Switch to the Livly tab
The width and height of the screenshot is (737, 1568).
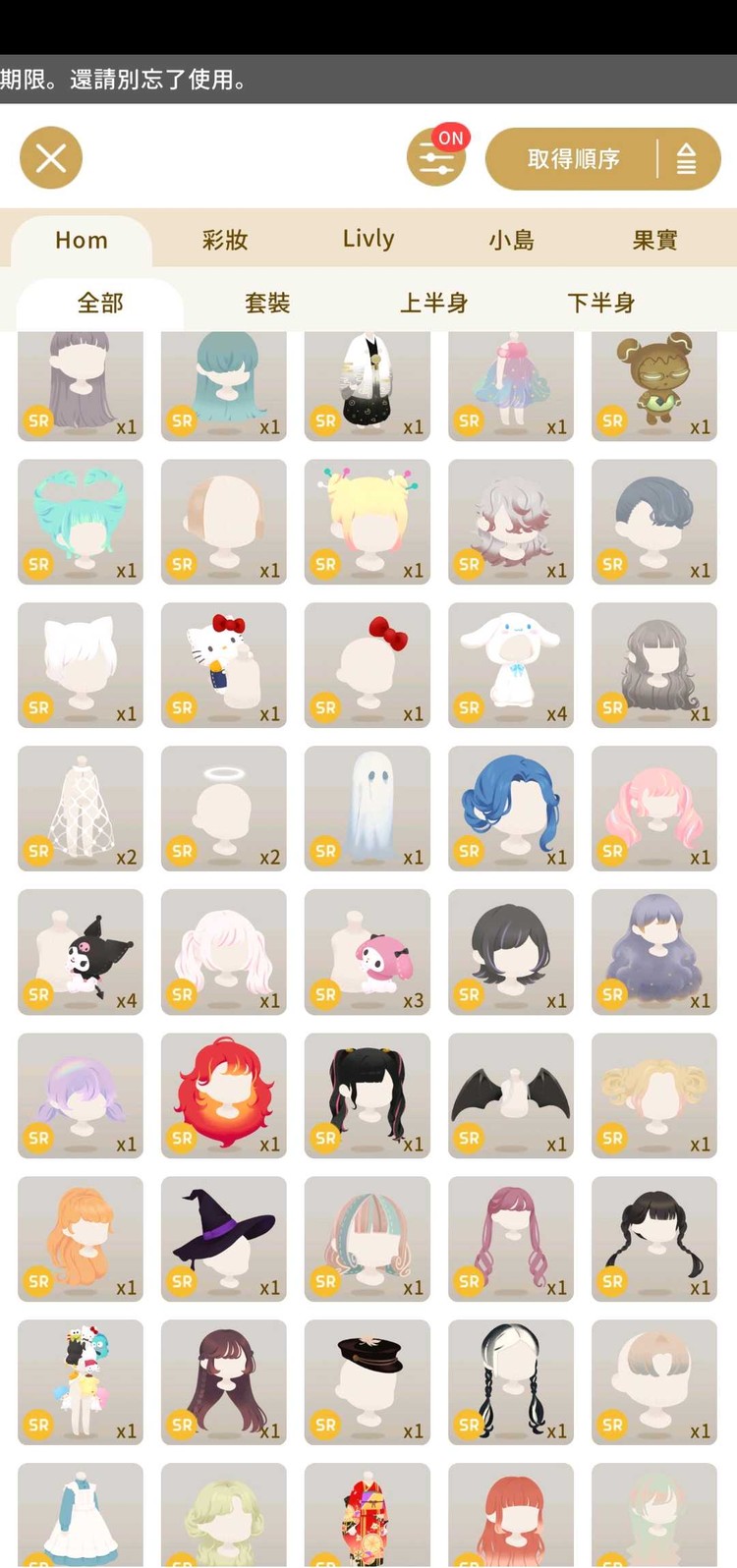coord(368,239)
